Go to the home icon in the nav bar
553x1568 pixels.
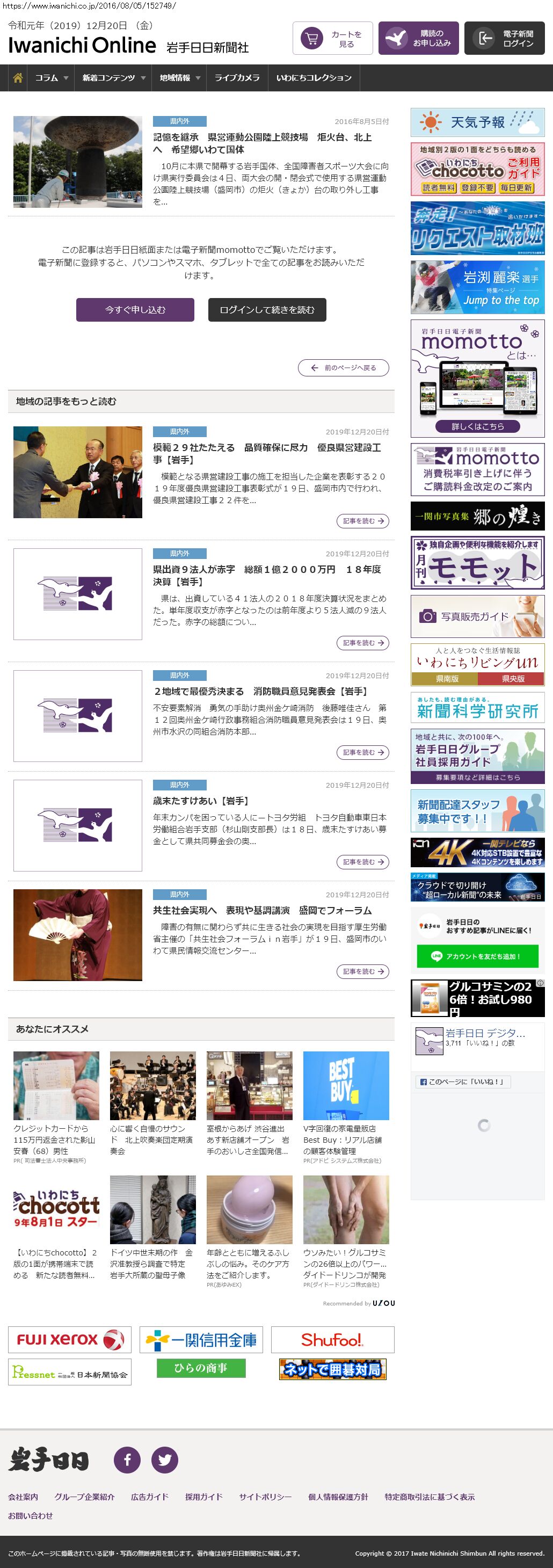click(x=18, y=78)
